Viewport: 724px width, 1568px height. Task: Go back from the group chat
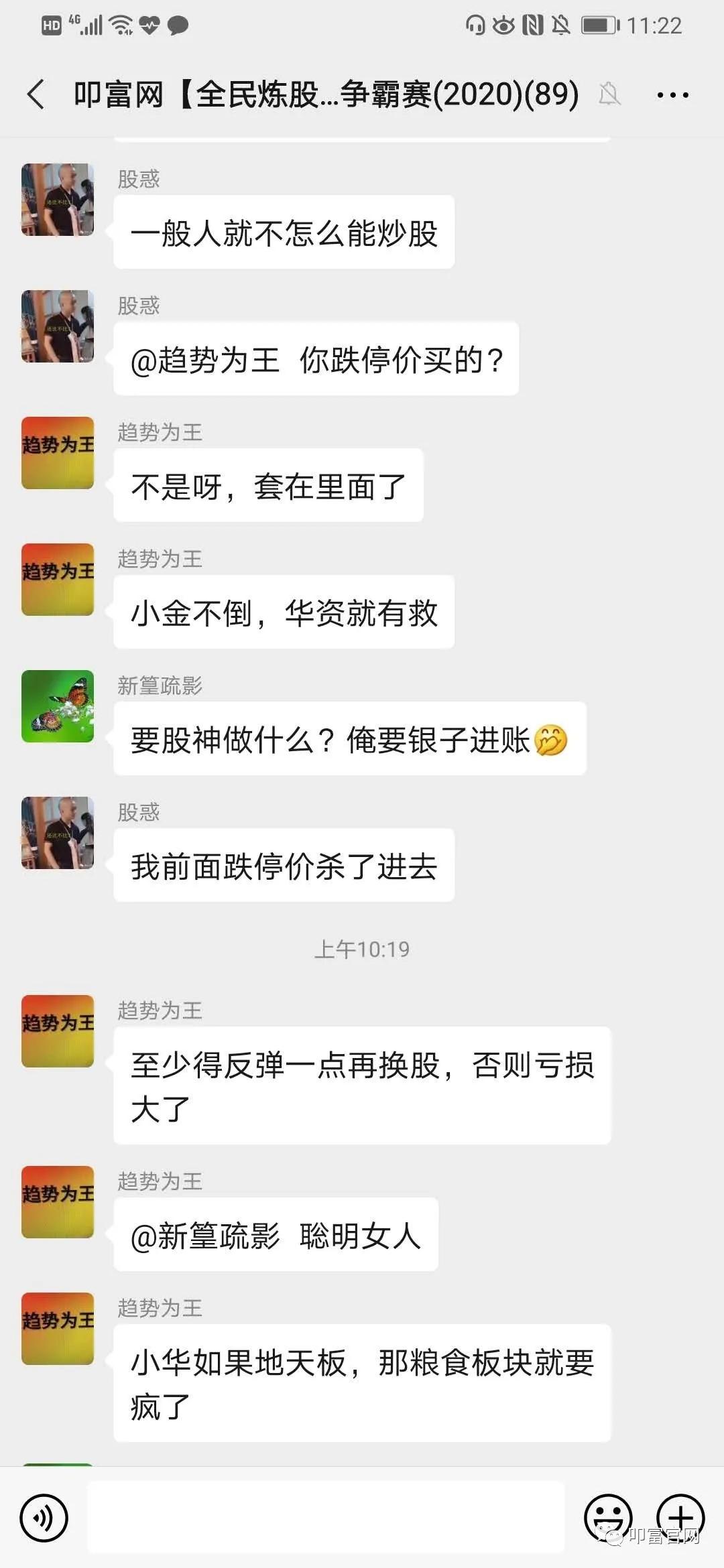36,94
